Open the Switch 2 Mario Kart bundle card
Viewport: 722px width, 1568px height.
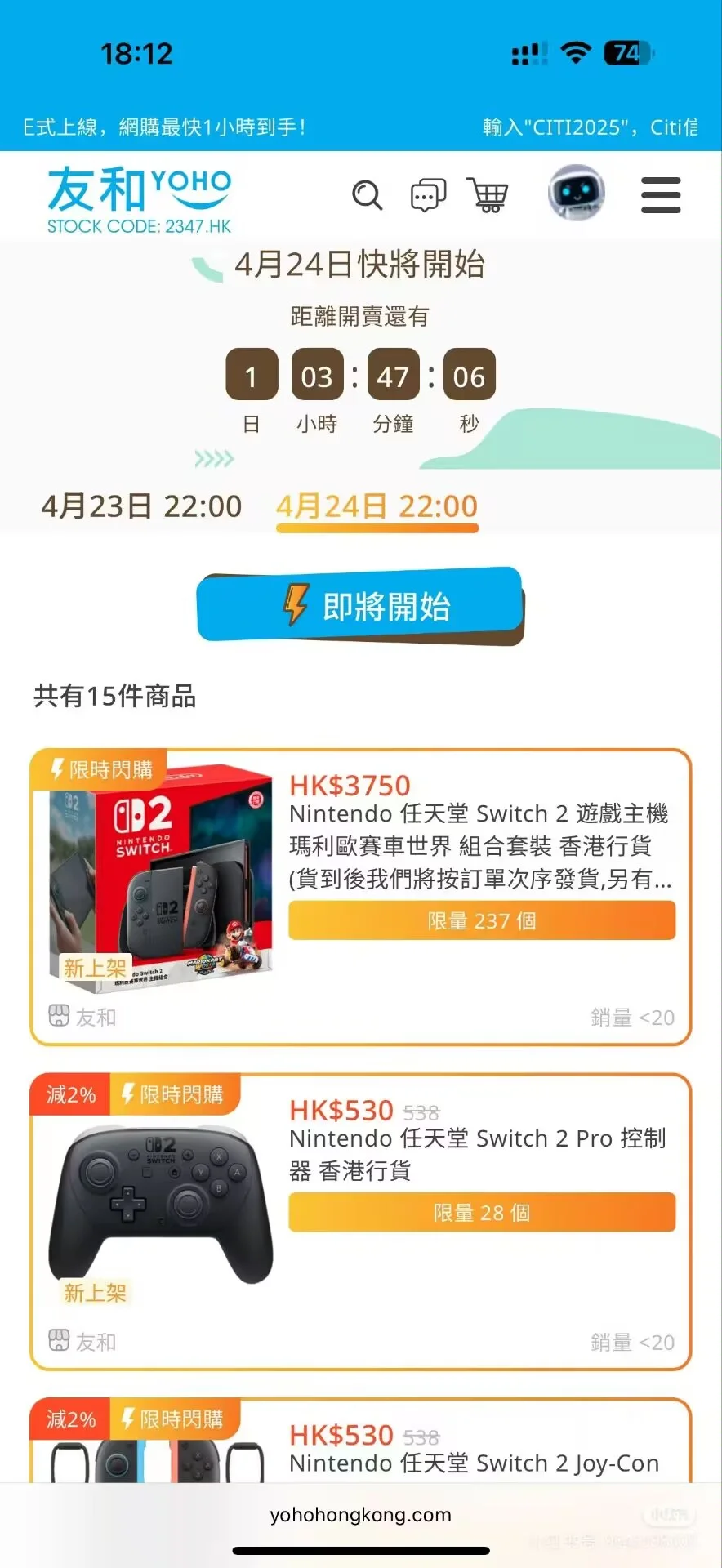[x=360, y=897]
